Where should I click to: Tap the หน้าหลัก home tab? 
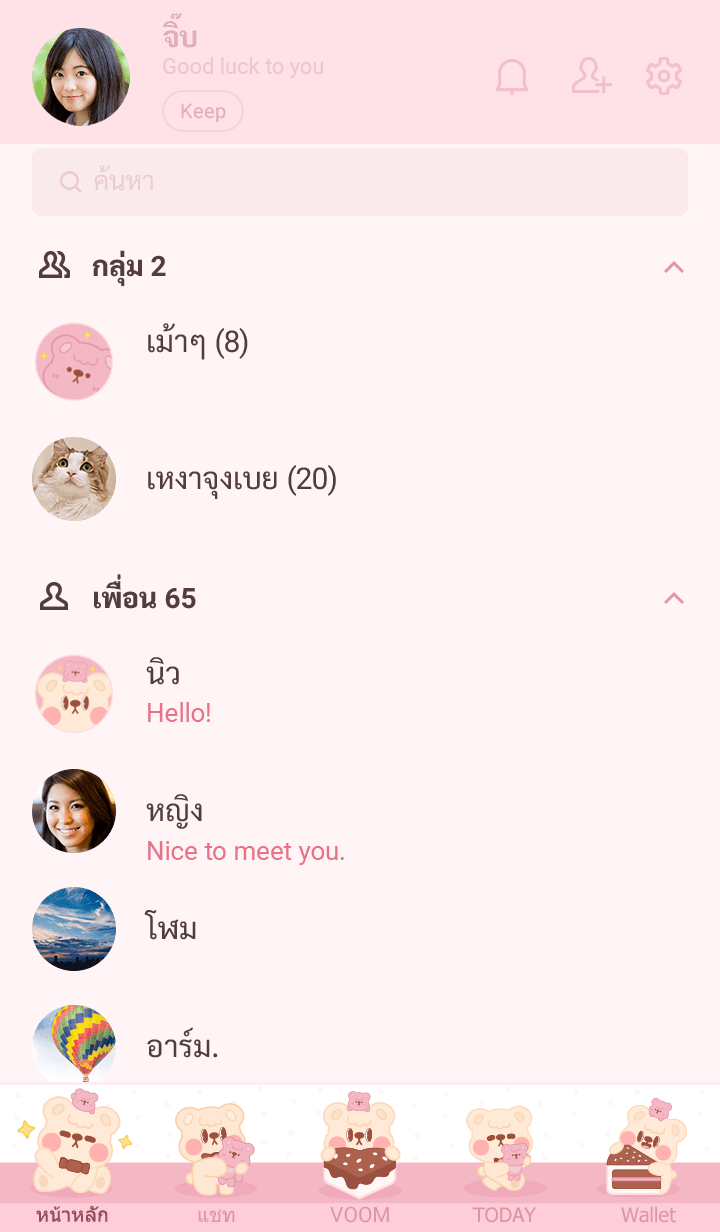[x=72, y=1160]
